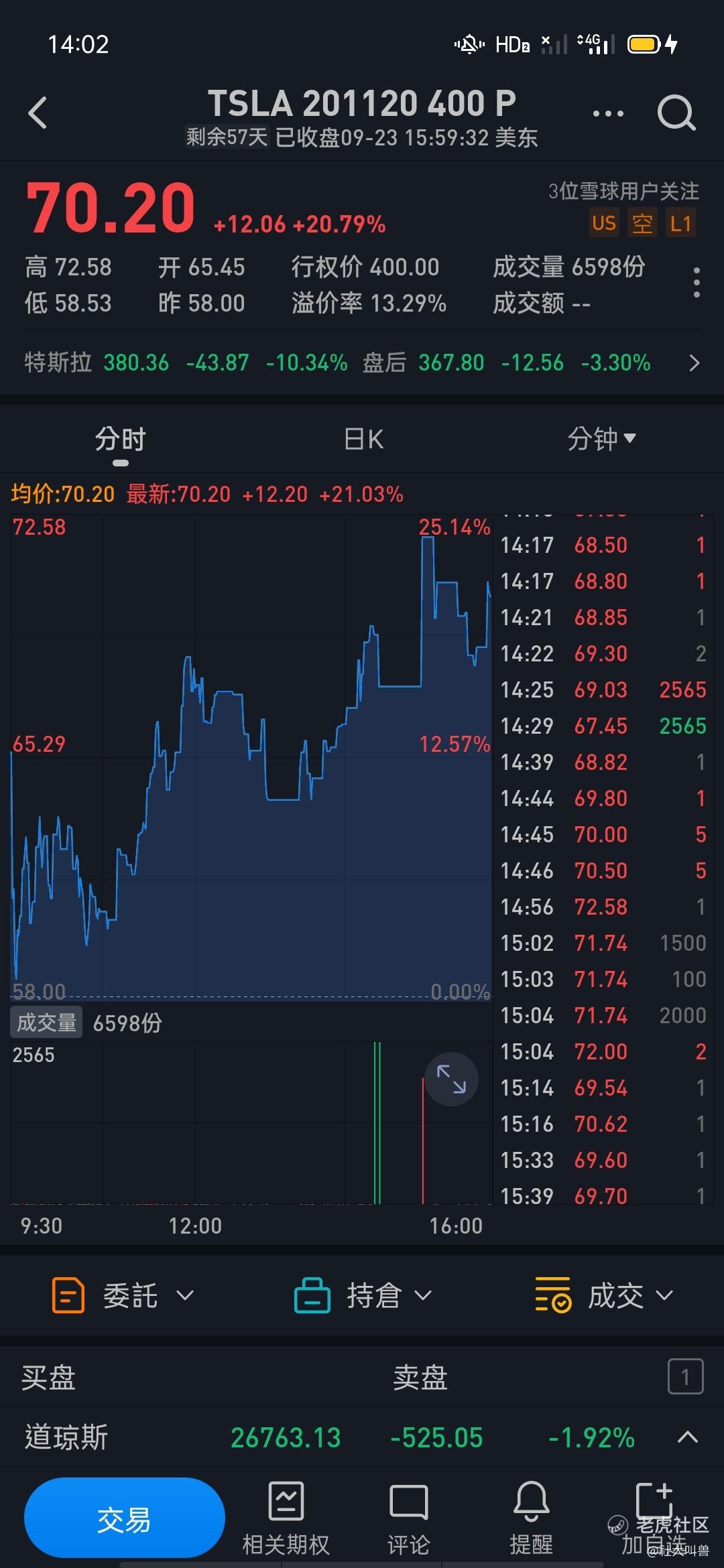Expand the 委託 orders dropdown
The width and height of the screenshot is (724, 1568).
click(123, 1295)
